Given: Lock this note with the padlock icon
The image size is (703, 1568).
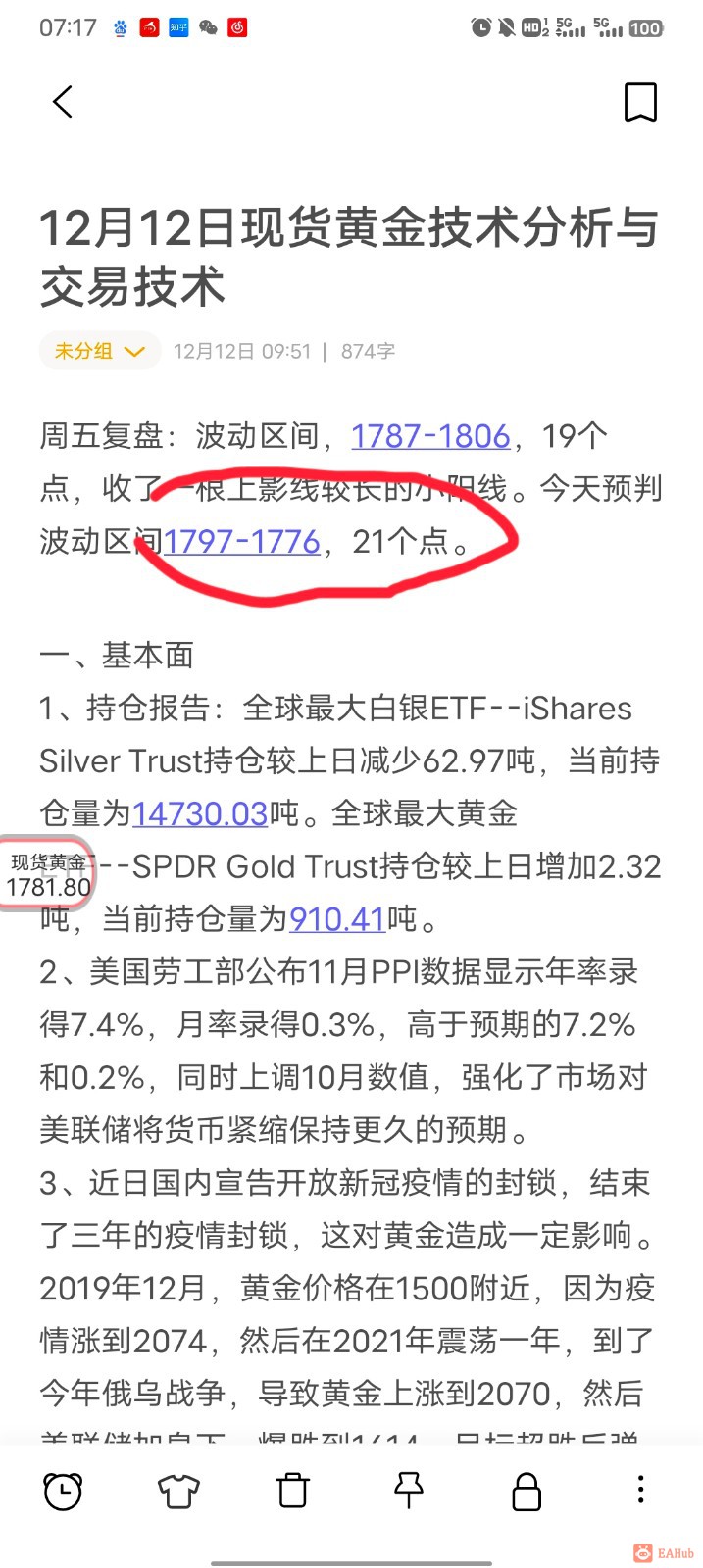Looking at the screenshot, I should 527,1491.
